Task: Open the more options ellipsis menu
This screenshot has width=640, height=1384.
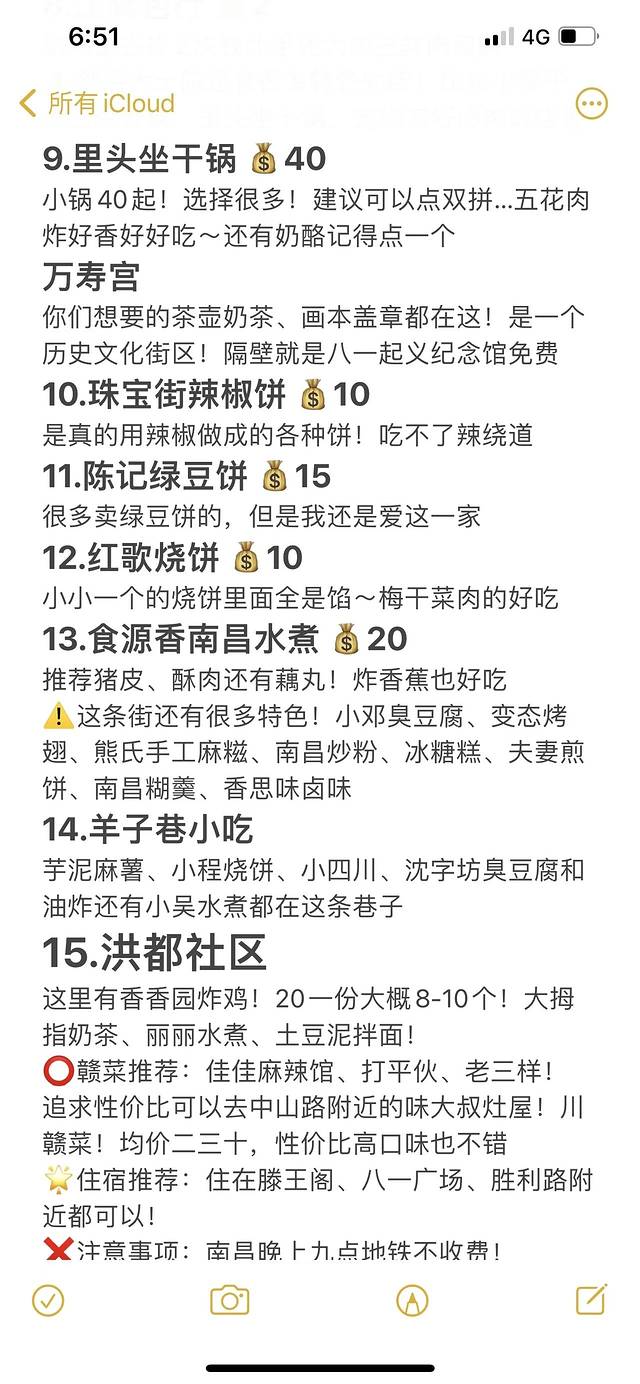Action: 592,103
